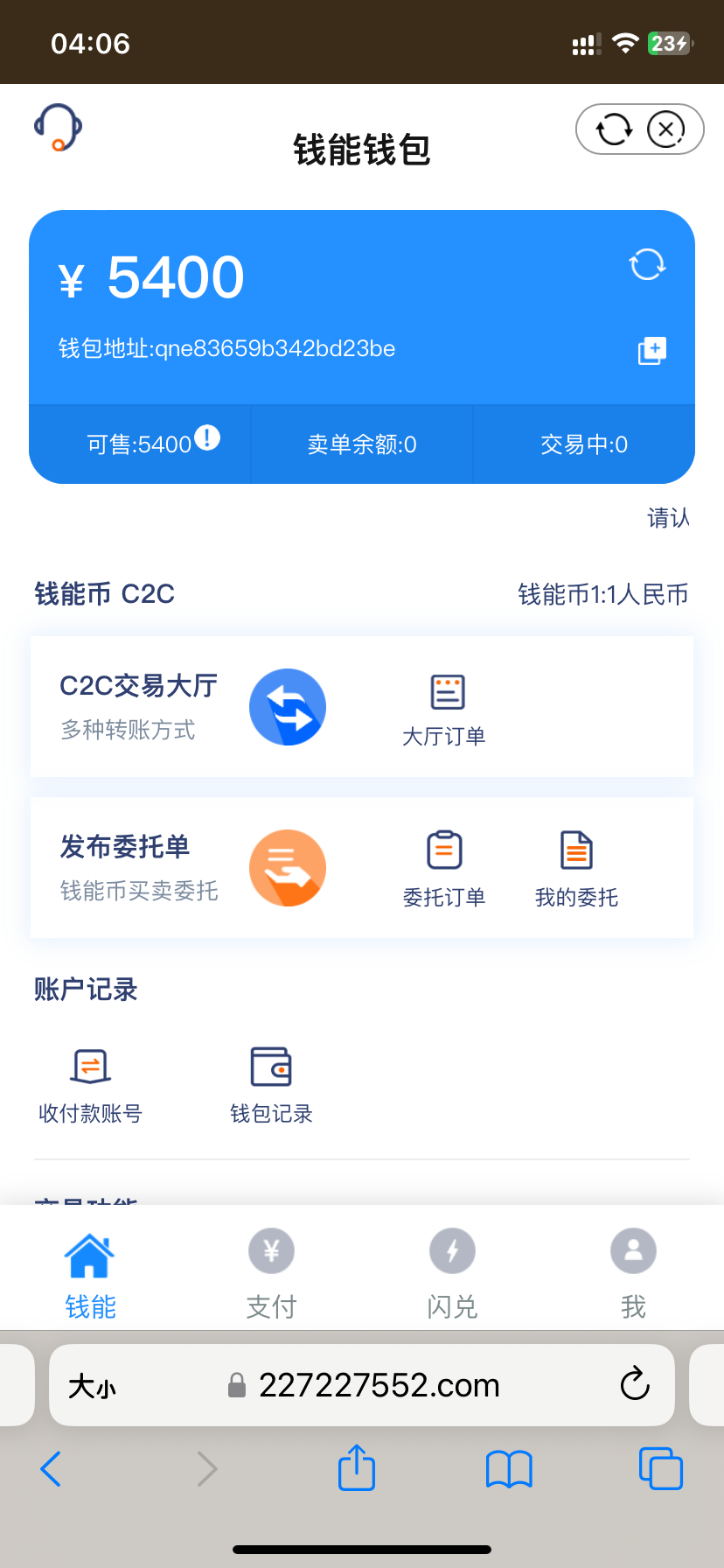The image size is (724, 1568).
Task: Close the 钱能钱包 page
Action: pyautogui.click(x=666, y=129)
